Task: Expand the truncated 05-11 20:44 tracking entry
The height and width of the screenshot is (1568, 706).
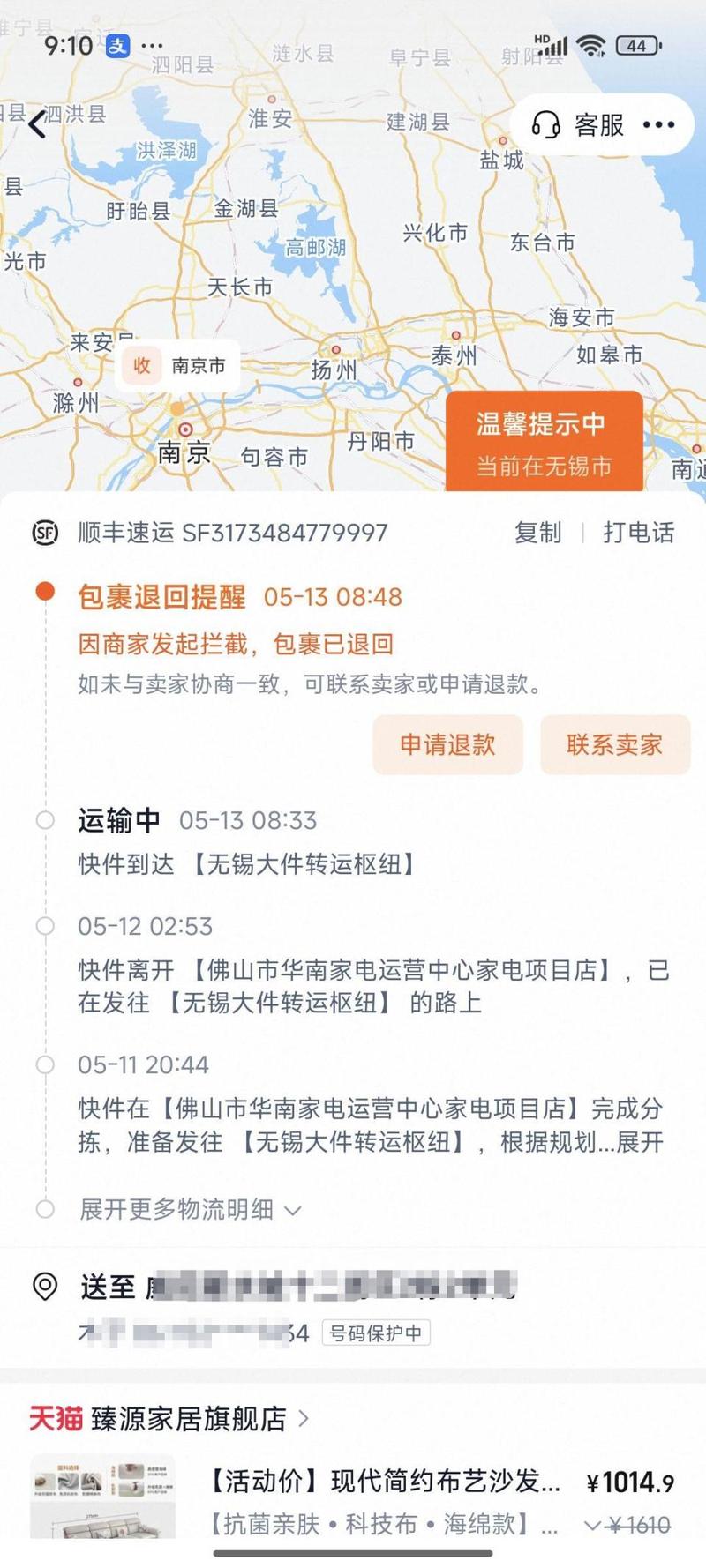Action: tap(639, 1142)
